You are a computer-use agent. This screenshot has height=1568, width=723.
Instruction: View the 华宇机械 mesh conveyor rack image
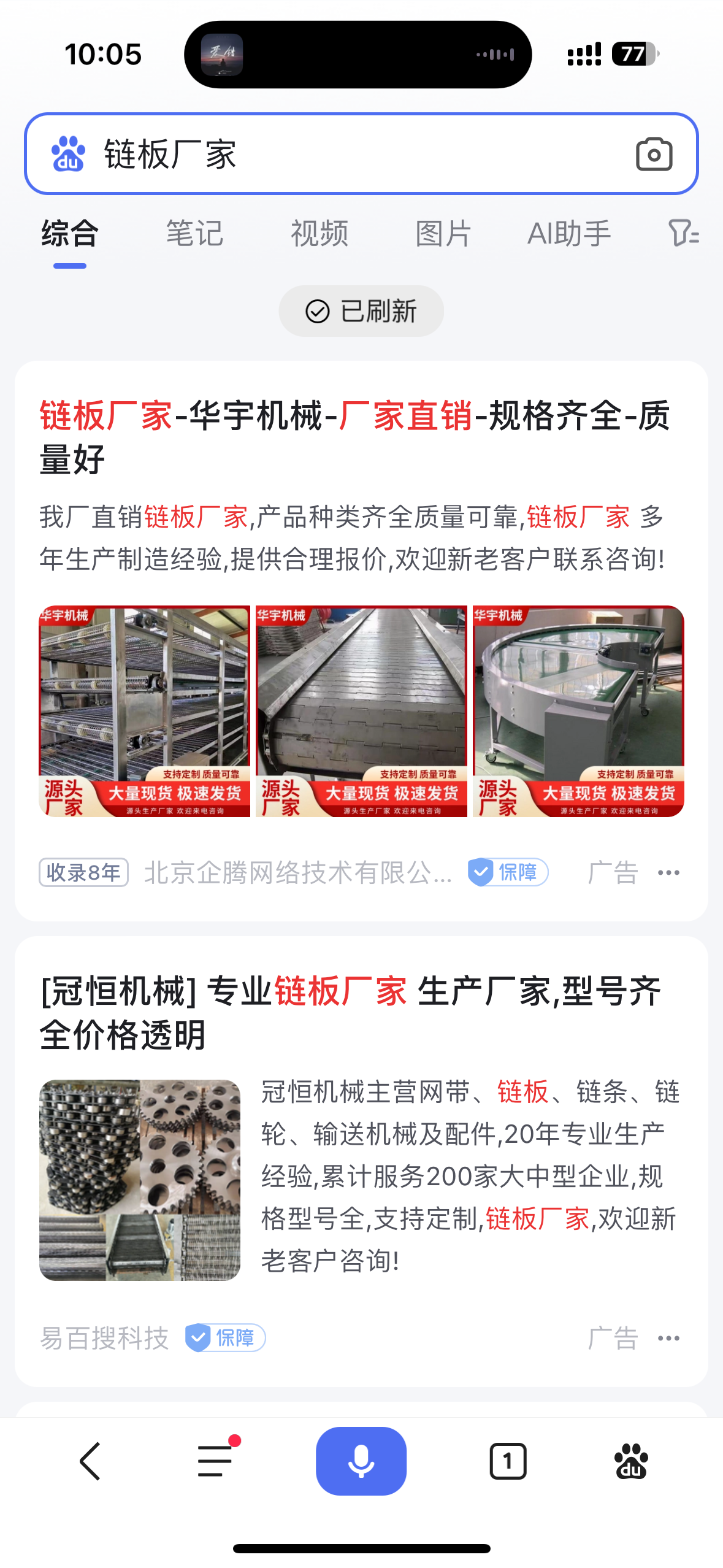pos(145,711)
